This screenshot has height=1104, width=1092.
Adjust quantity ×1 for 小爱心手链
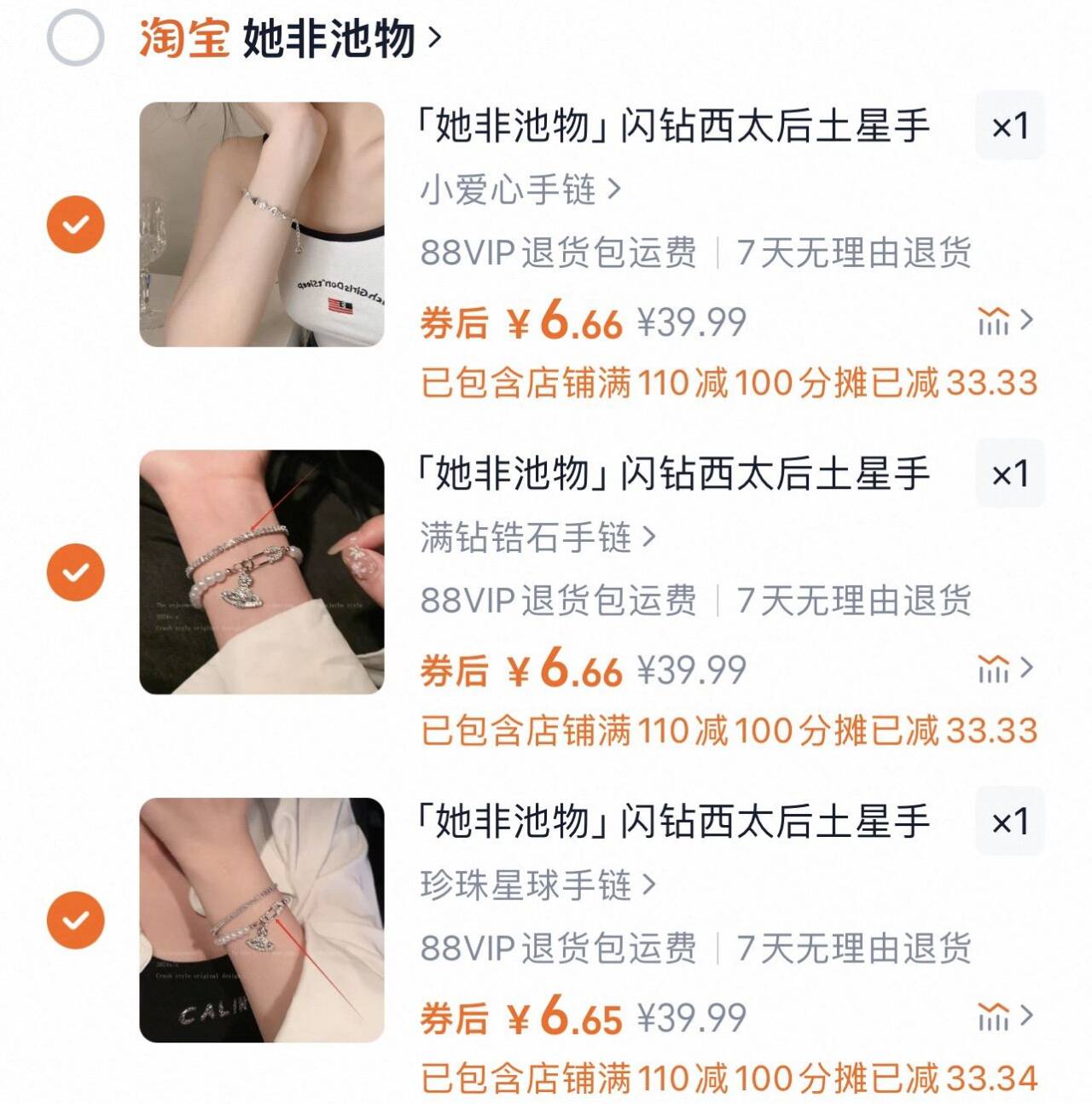(1009, 126)
